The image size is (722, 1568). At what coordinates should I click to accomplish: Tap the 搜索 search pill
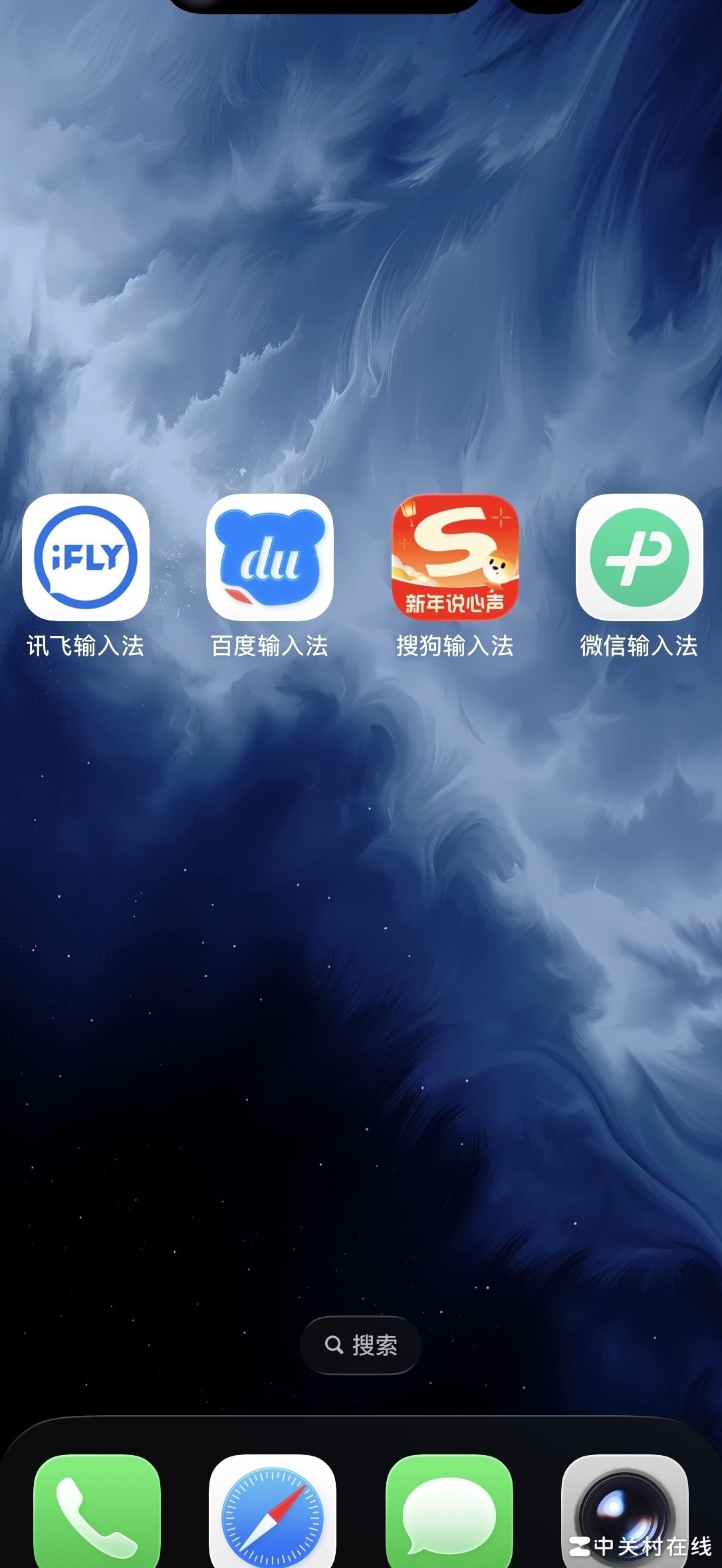tap(361, 1345)
